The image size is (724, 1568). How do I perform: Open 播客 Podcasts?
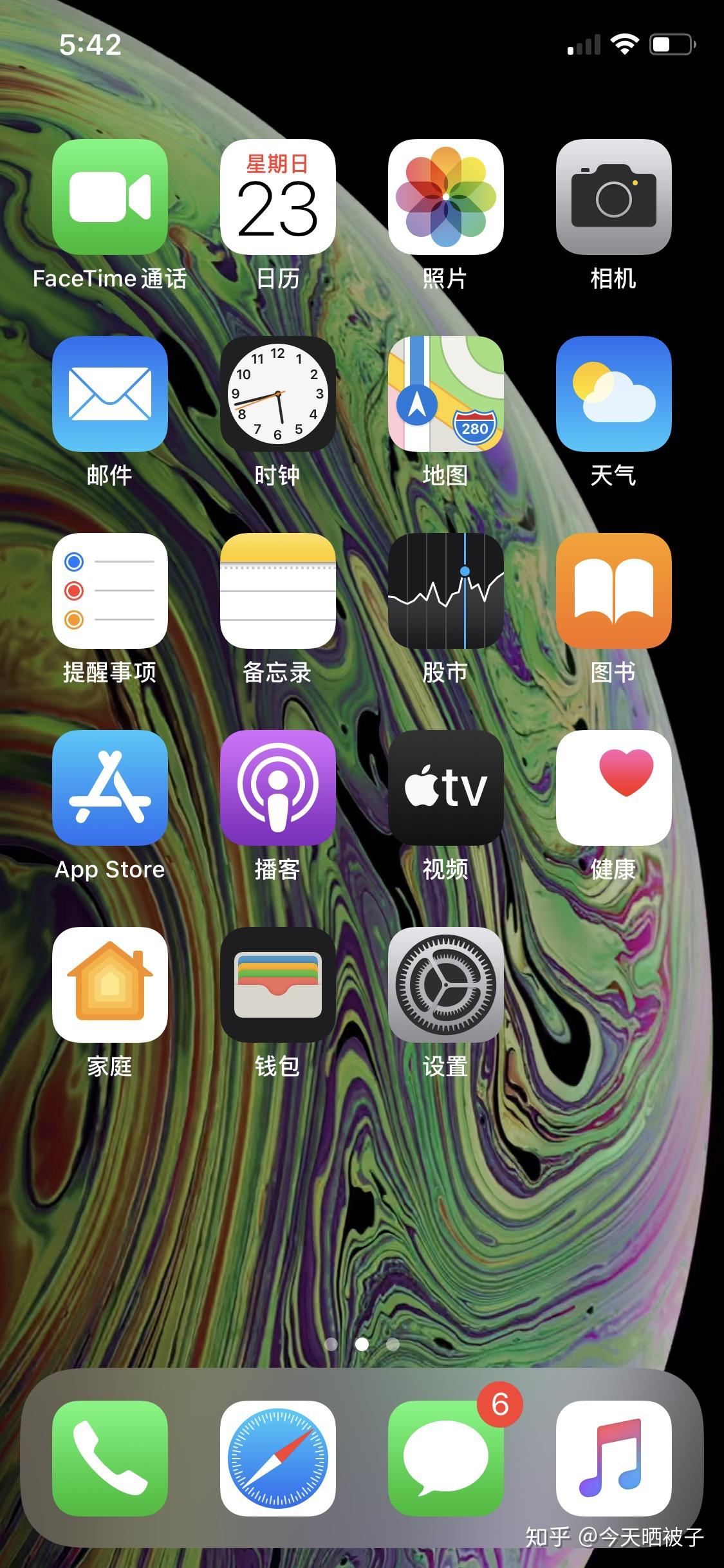pos(277,790)
